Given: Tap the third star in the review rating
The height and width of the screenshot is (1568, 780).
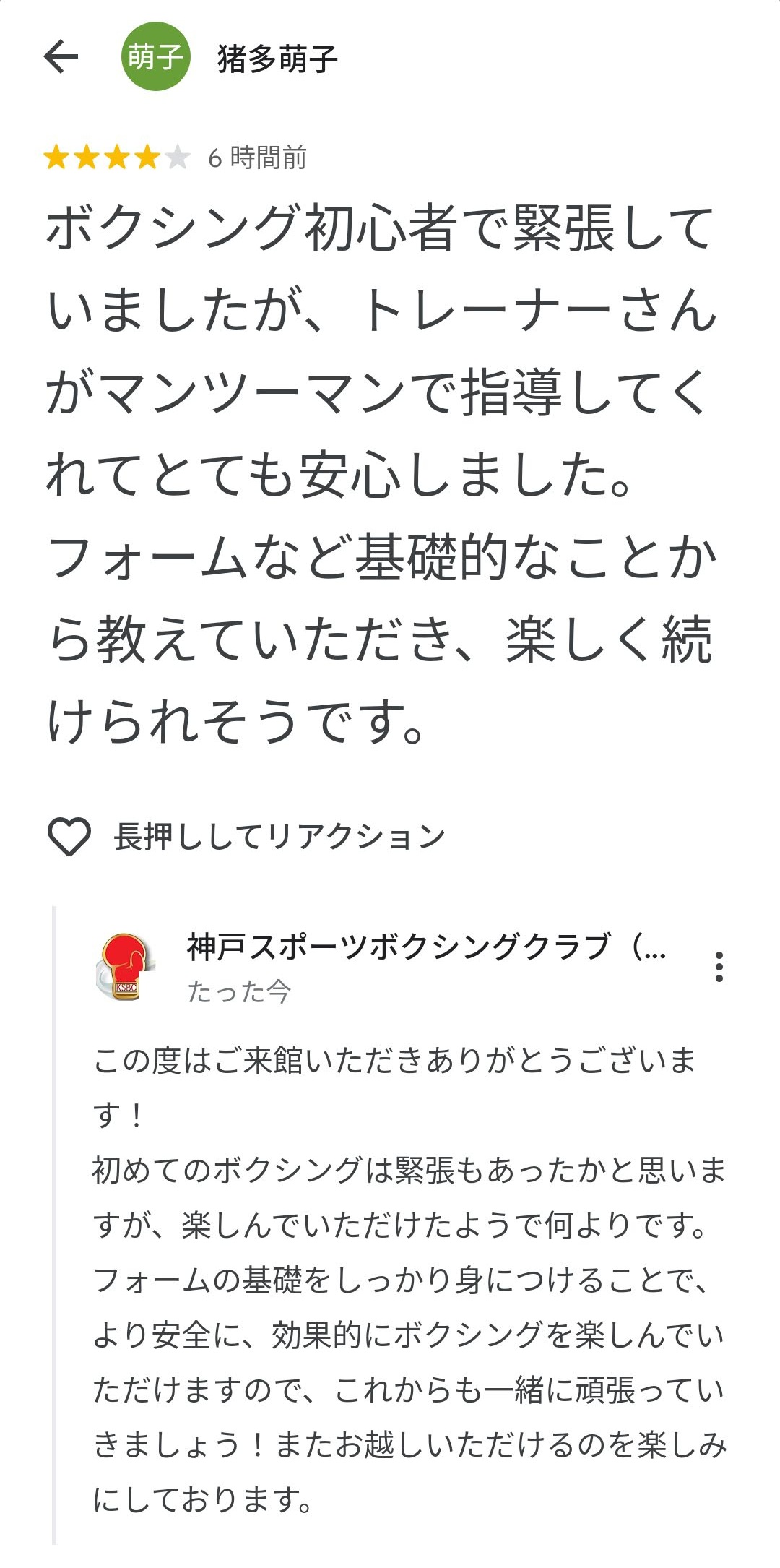Looking at the screenshot, I should click(116, 156).
